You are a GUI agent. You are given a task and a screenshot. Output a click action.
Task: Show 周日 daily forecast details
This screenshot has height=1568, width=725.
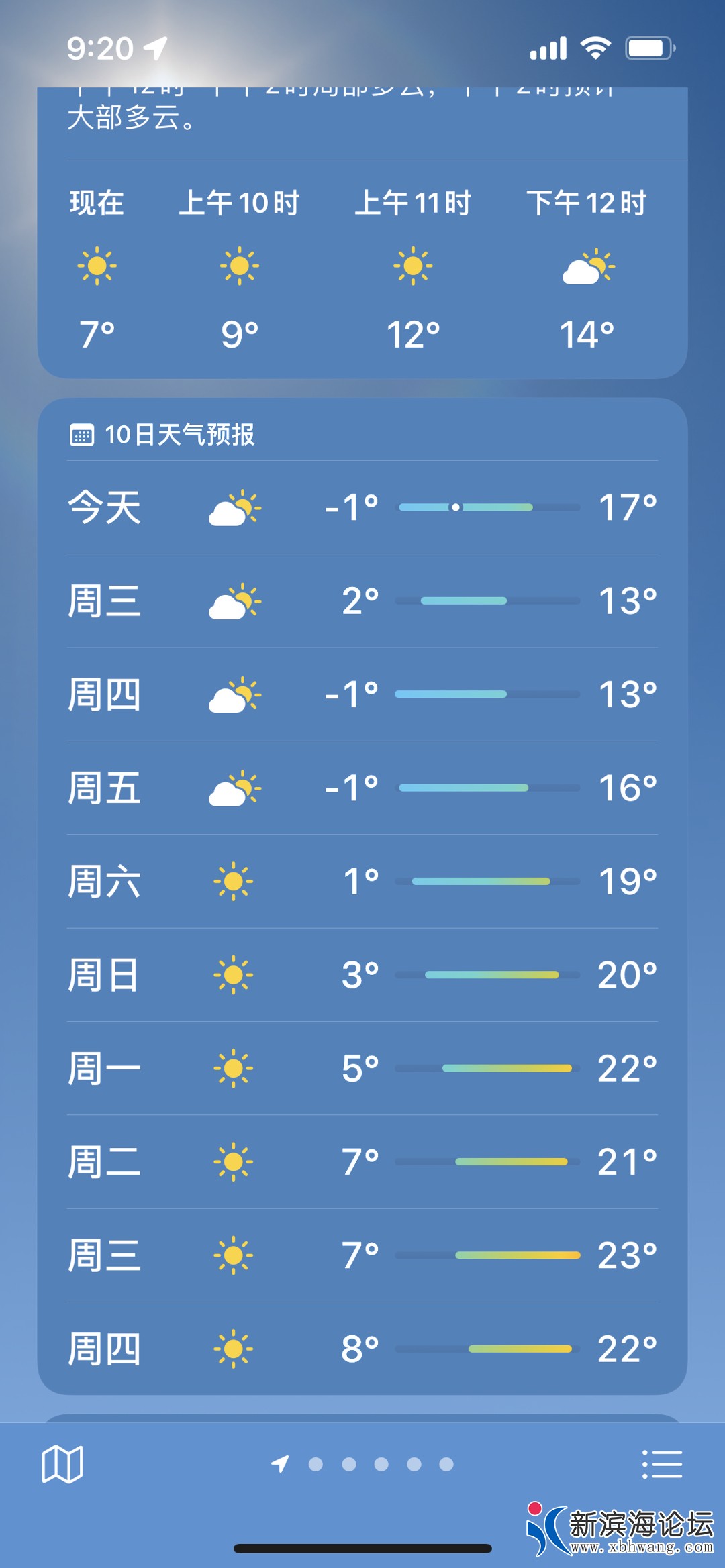coord(362,975)
